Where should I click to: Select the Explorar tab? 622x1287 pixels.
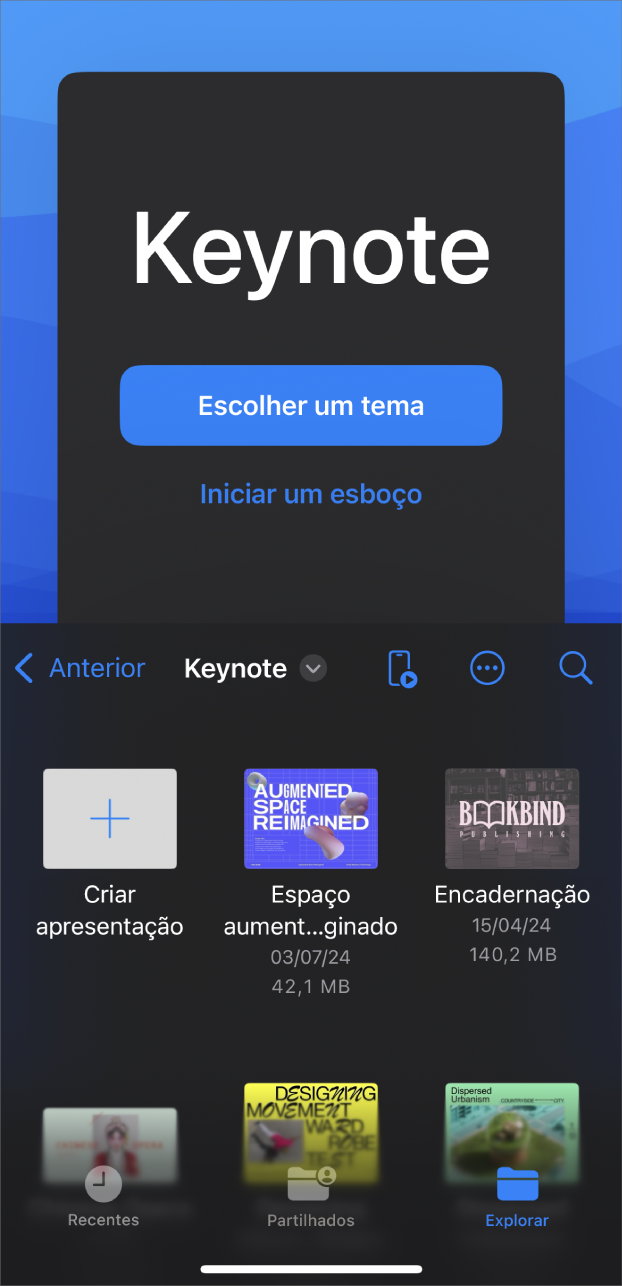point(517,1197)
